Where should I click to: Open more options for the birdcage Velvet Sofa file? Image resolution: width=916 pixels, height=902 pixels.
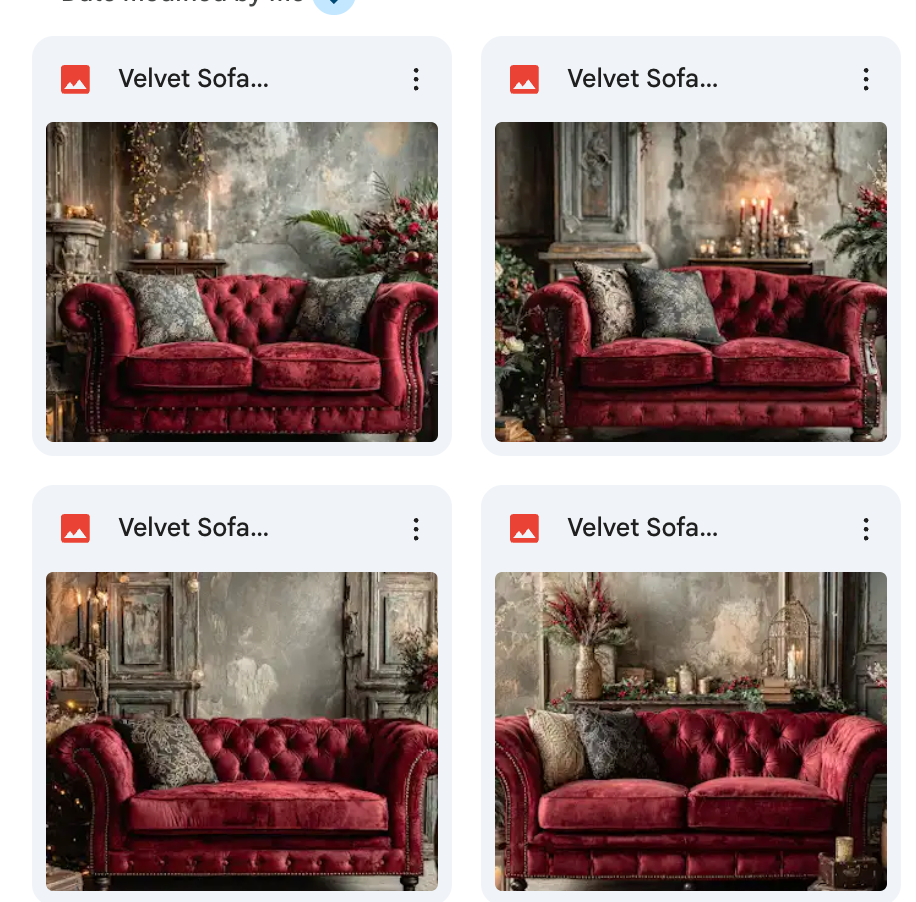click(x=865, y=529)
